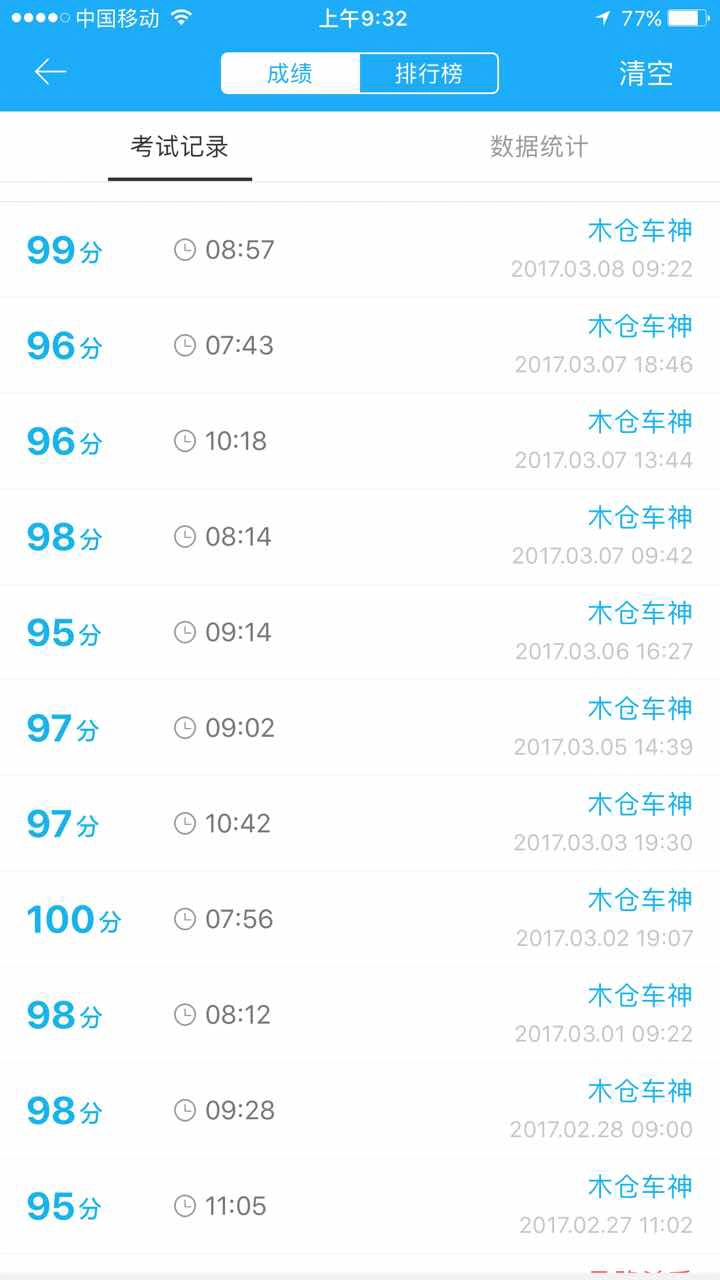Tap 清空 to clear records
This screenshot has width=720, height=1280.
click(x=646, y=74)
